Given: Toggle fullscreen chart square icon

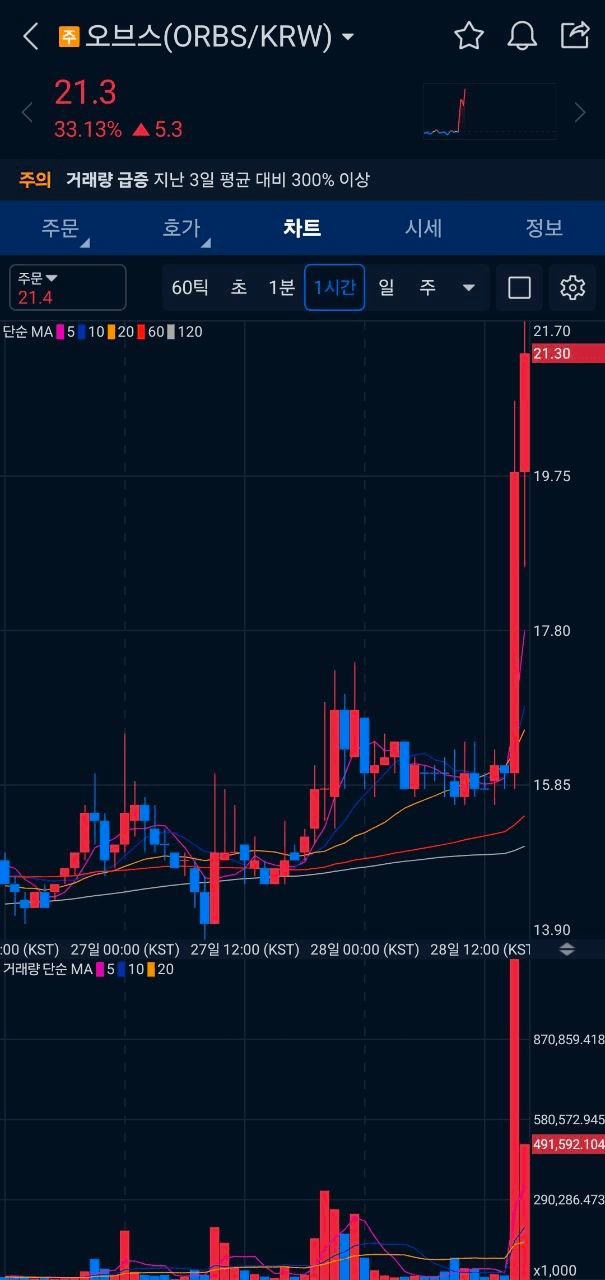Looking at the screenshot, I should [x=519, y=288].
